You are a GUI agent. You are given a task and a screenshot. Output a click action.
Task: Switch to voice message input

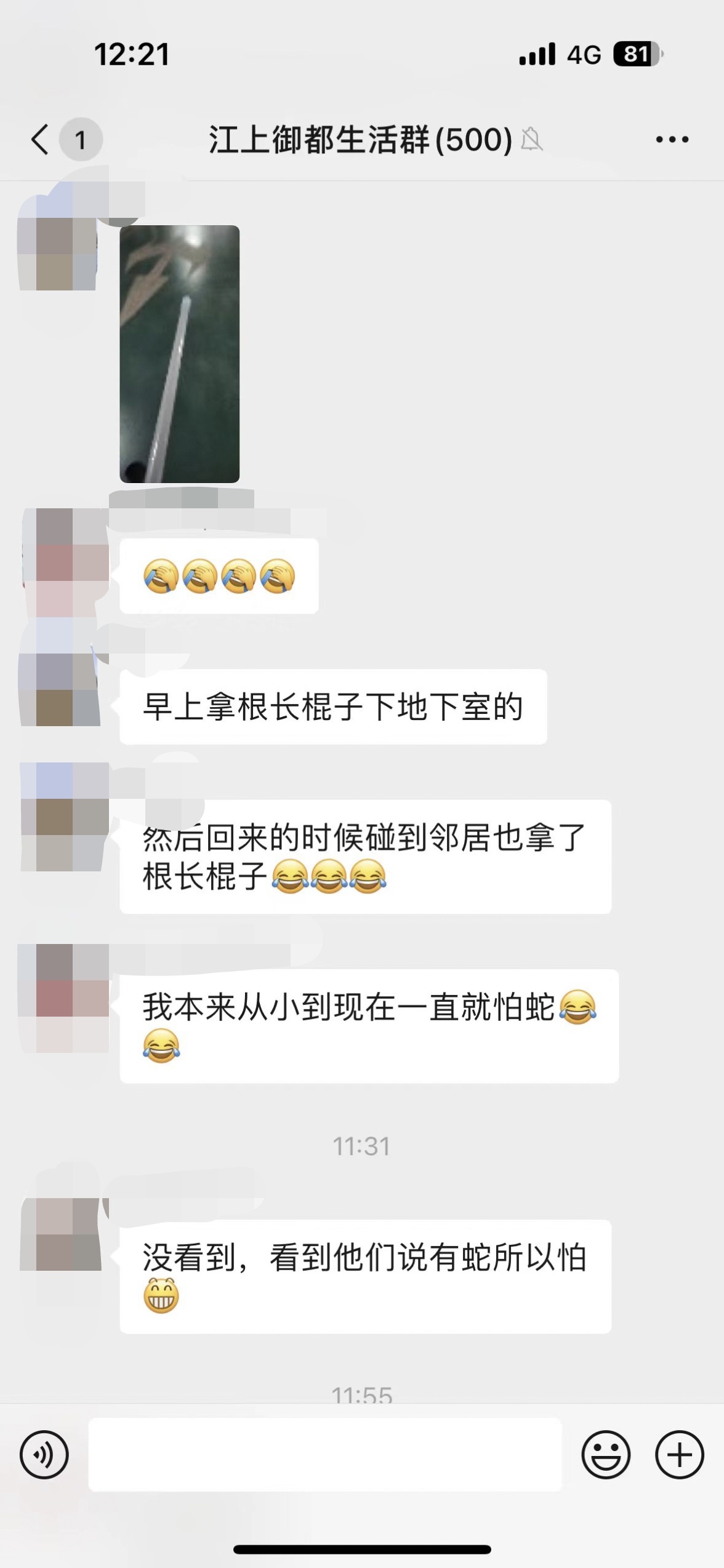tap(44, 1455)
